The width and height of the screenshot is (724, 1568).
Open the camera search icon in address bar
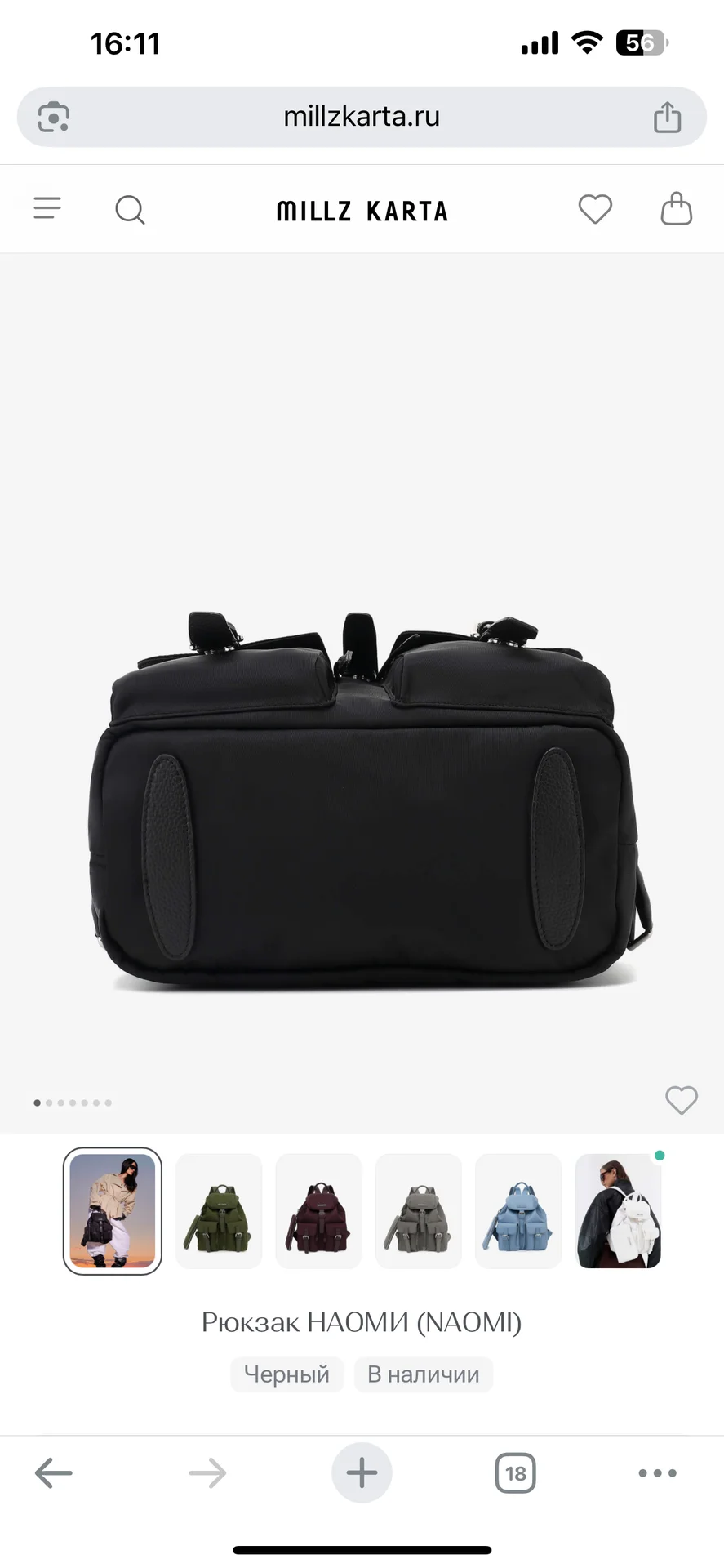point(54,117)
